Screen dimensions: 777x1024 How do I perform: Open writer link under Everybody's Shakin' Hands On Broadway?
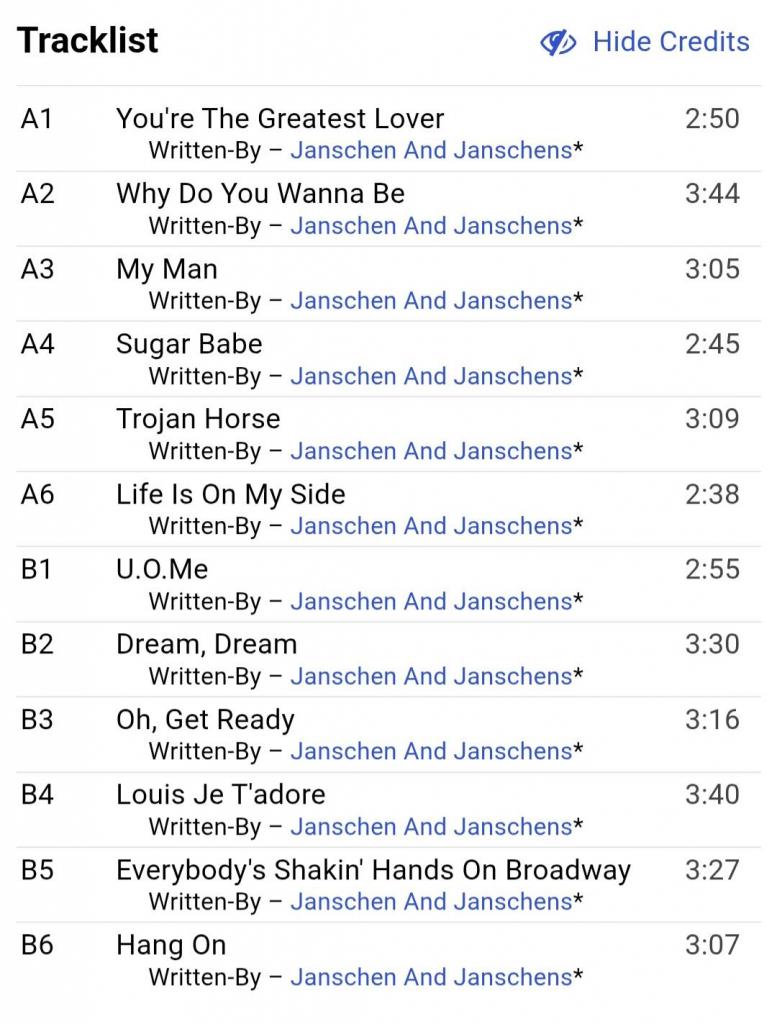pyautogui.click(x=431, y=902)
